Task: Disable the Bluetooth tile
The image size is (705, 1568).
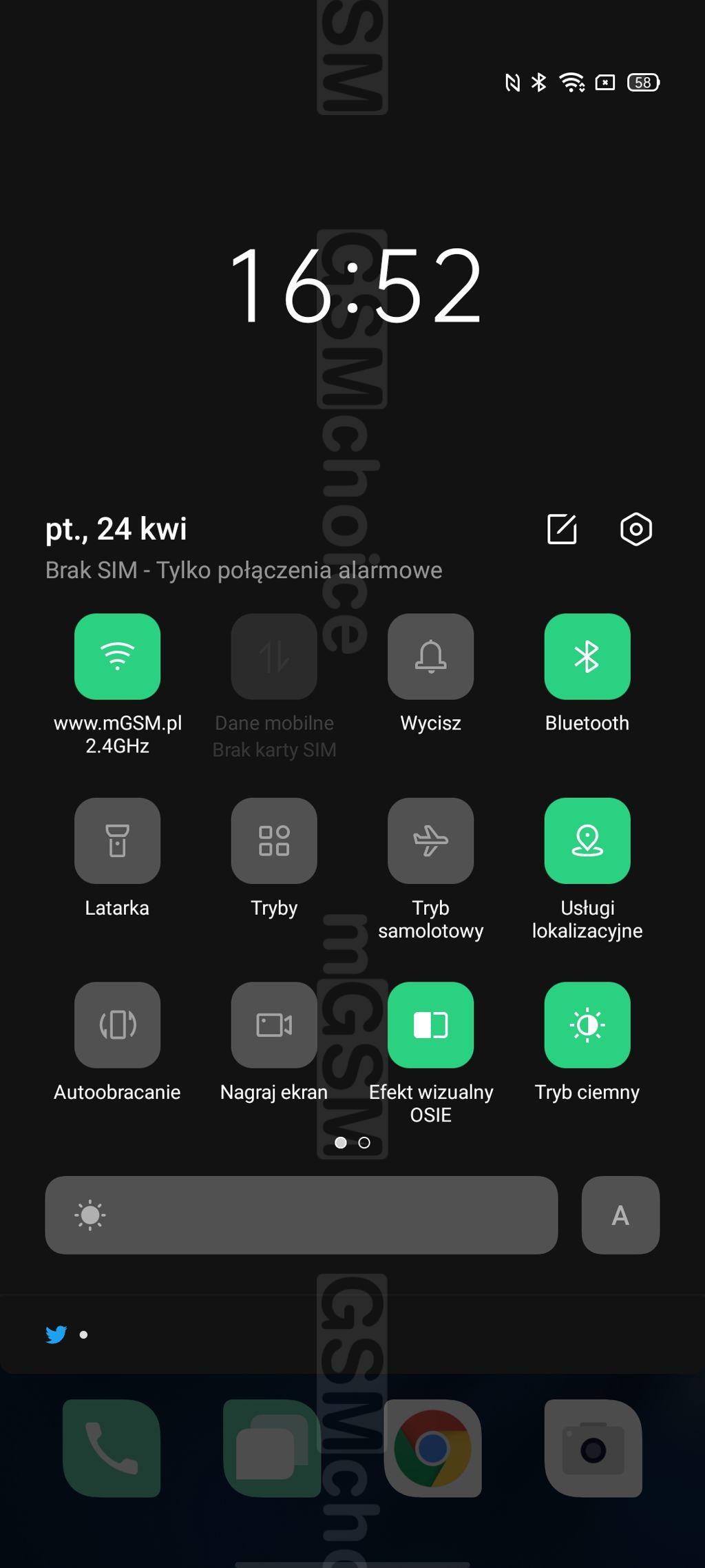Action: pyautogui.click(x=587, y=656)
